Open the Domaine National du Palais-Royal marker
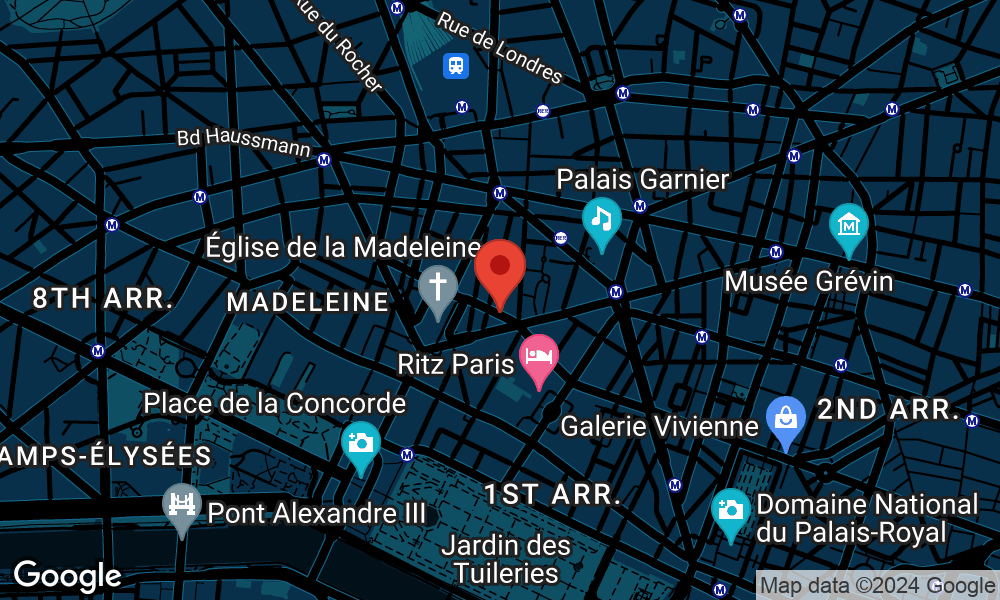Screen dimensions: 1000x600 point(731,510)
